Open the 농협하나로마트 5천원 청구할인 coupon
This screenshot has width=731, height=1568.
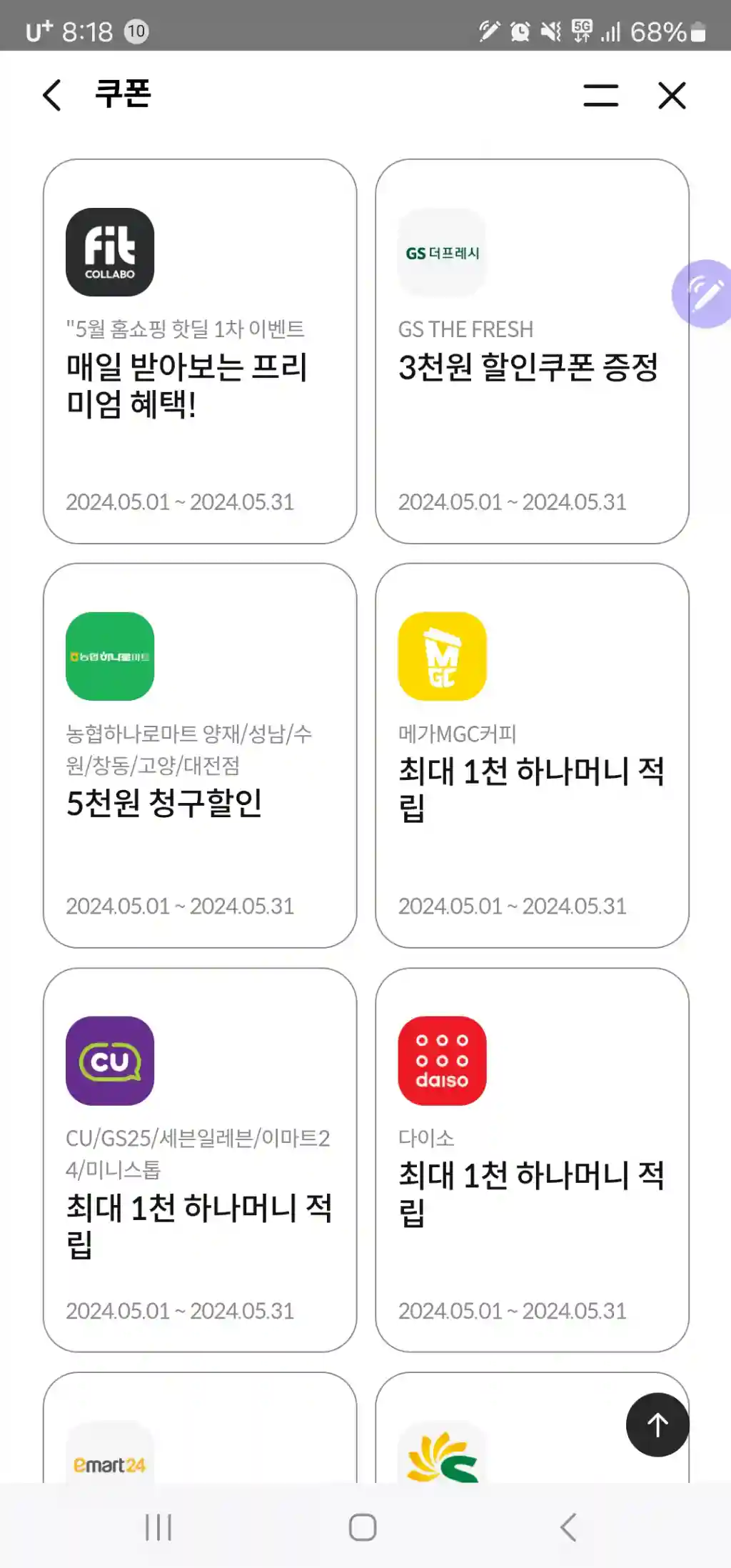[x=200, y=755]
